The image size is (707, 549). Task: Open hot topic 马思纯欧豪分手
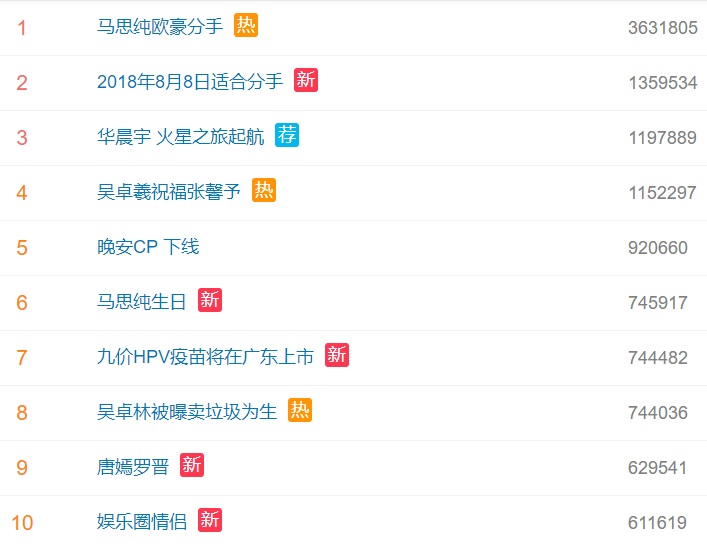click(160, 27)
